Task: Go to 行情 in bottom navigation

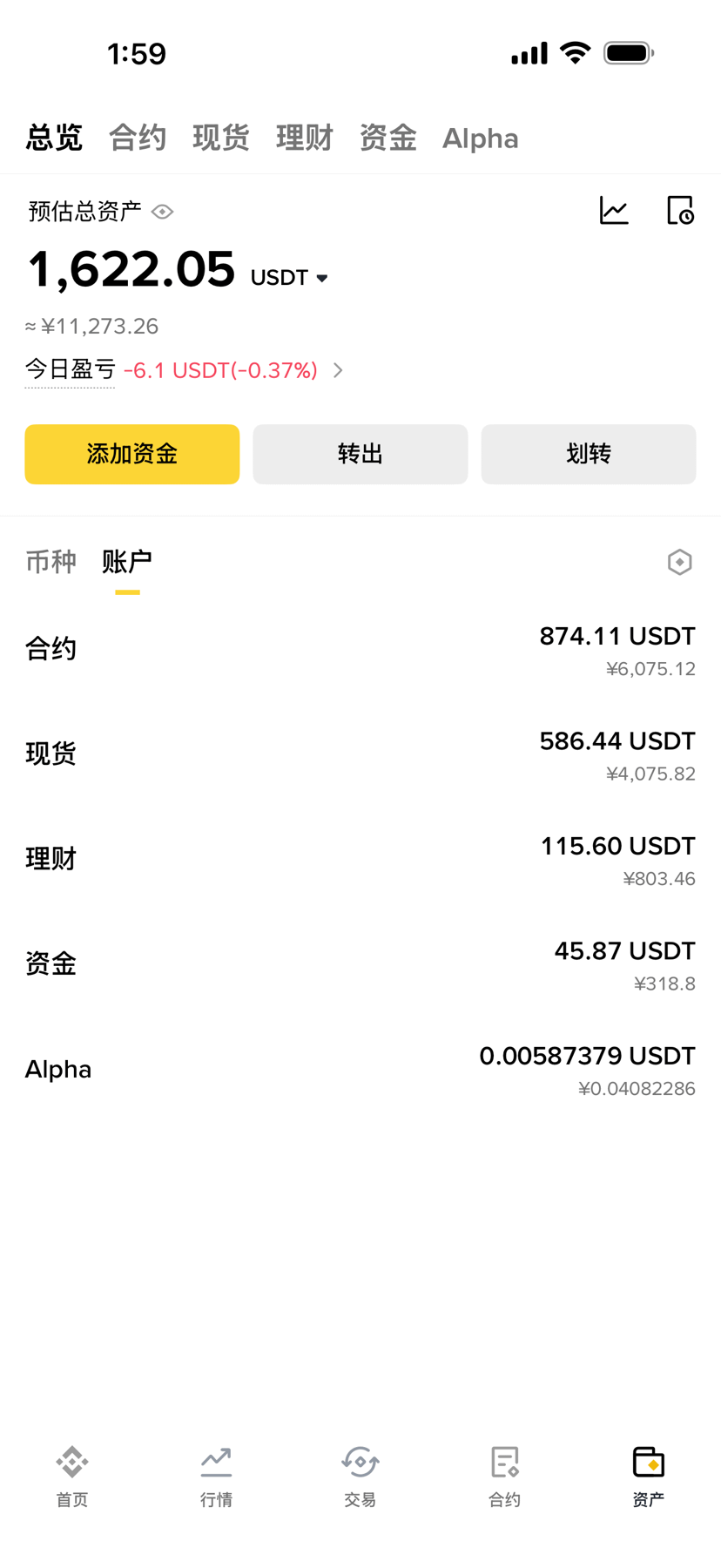Action: [x=216, y=1476]
